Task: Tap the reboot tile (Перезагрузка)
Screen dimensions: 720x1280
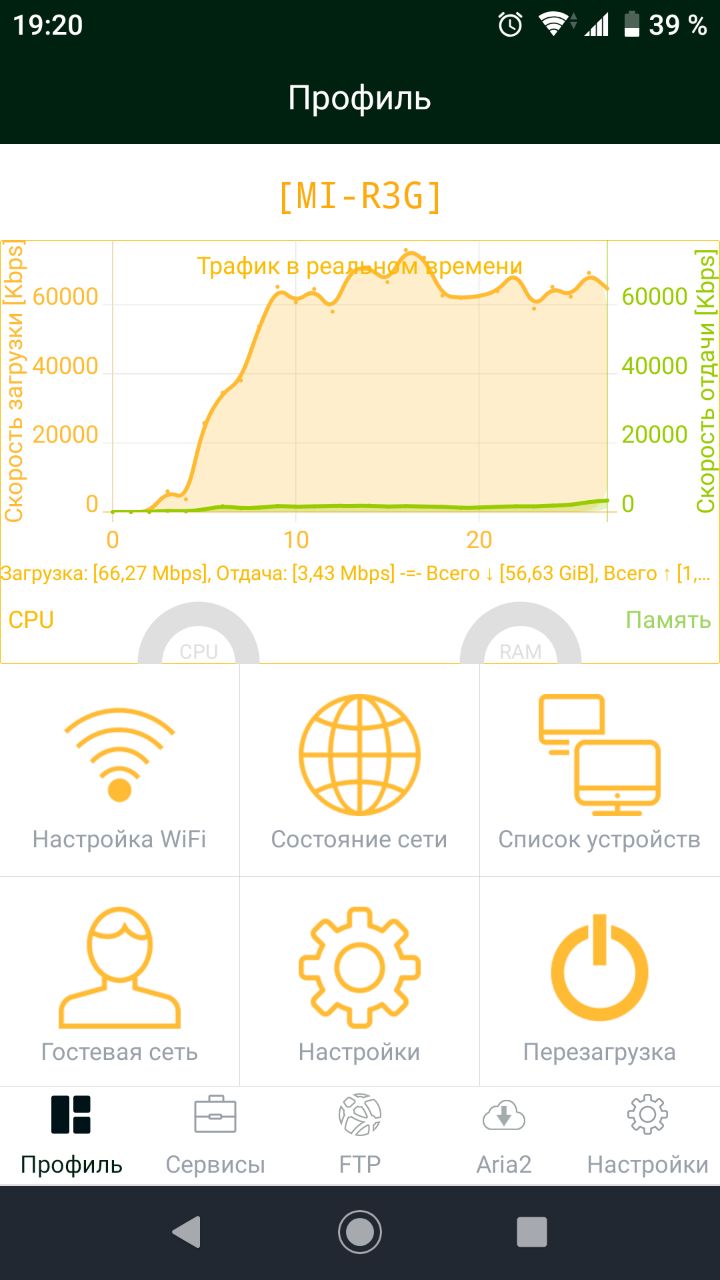Action: point(599,982)
